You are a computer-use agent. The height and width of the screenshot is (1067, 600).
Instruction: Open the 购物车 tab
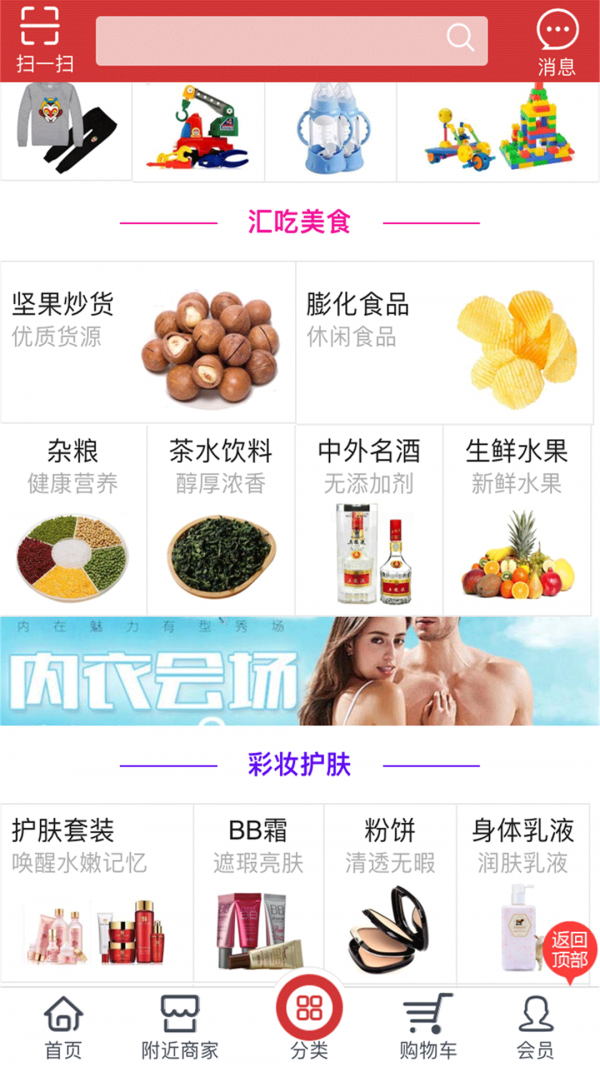[x=428, y=1027]
